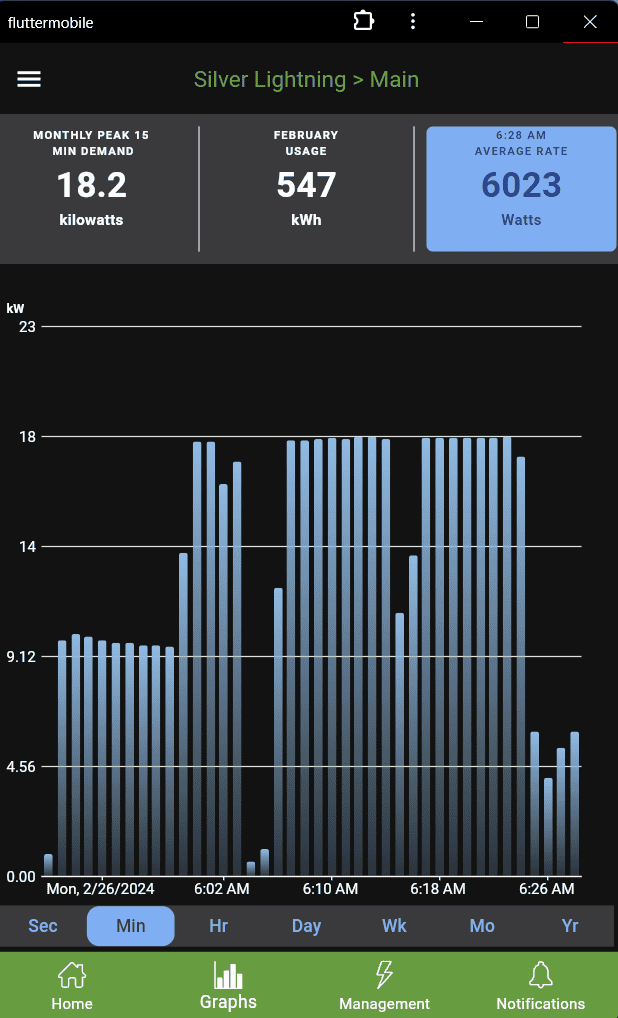Image resolution: width=618 pixels, height=1018 pixels.
Task: Open the Management tab
Action: point(384,986)
